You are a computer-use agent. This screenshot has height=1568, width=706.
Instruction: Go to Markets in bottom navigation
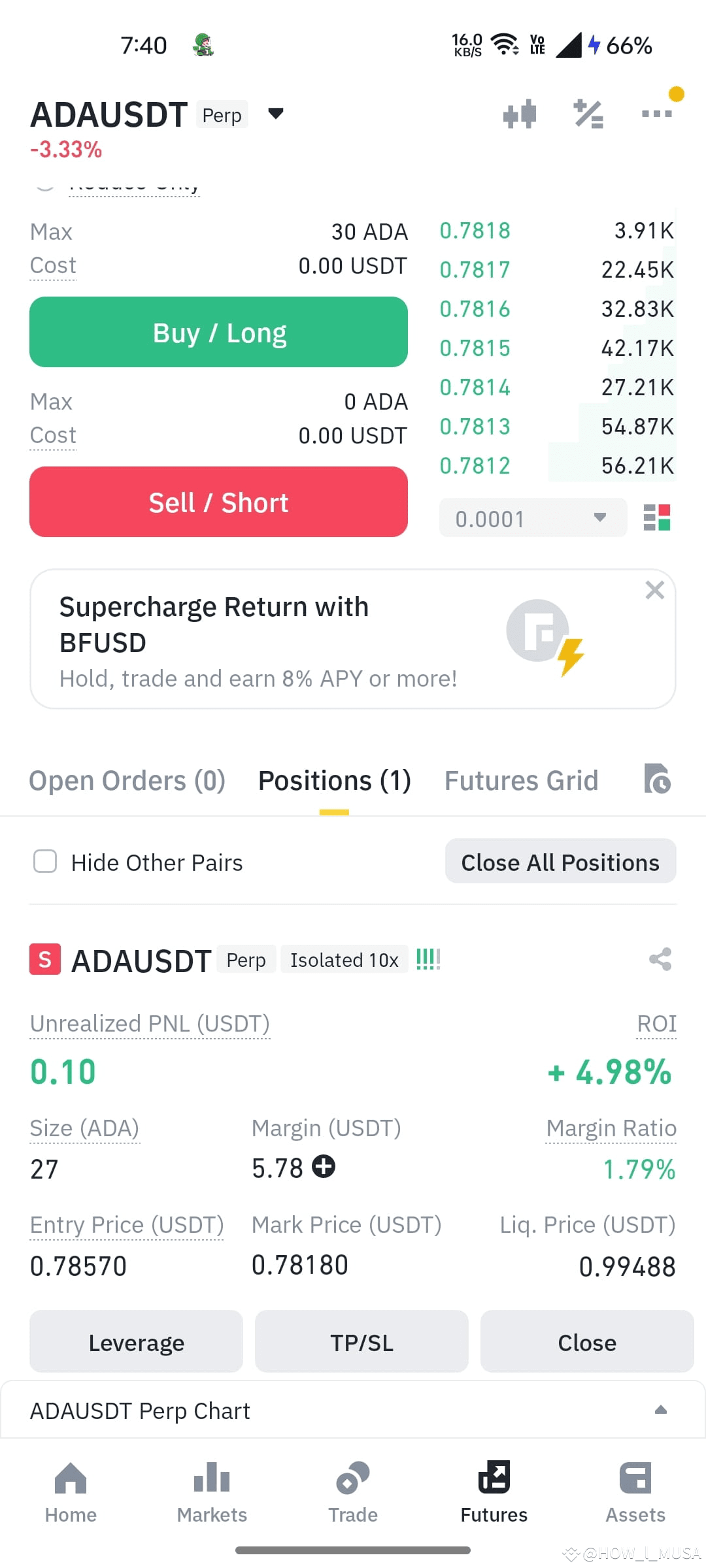(x=211, y=1496)
